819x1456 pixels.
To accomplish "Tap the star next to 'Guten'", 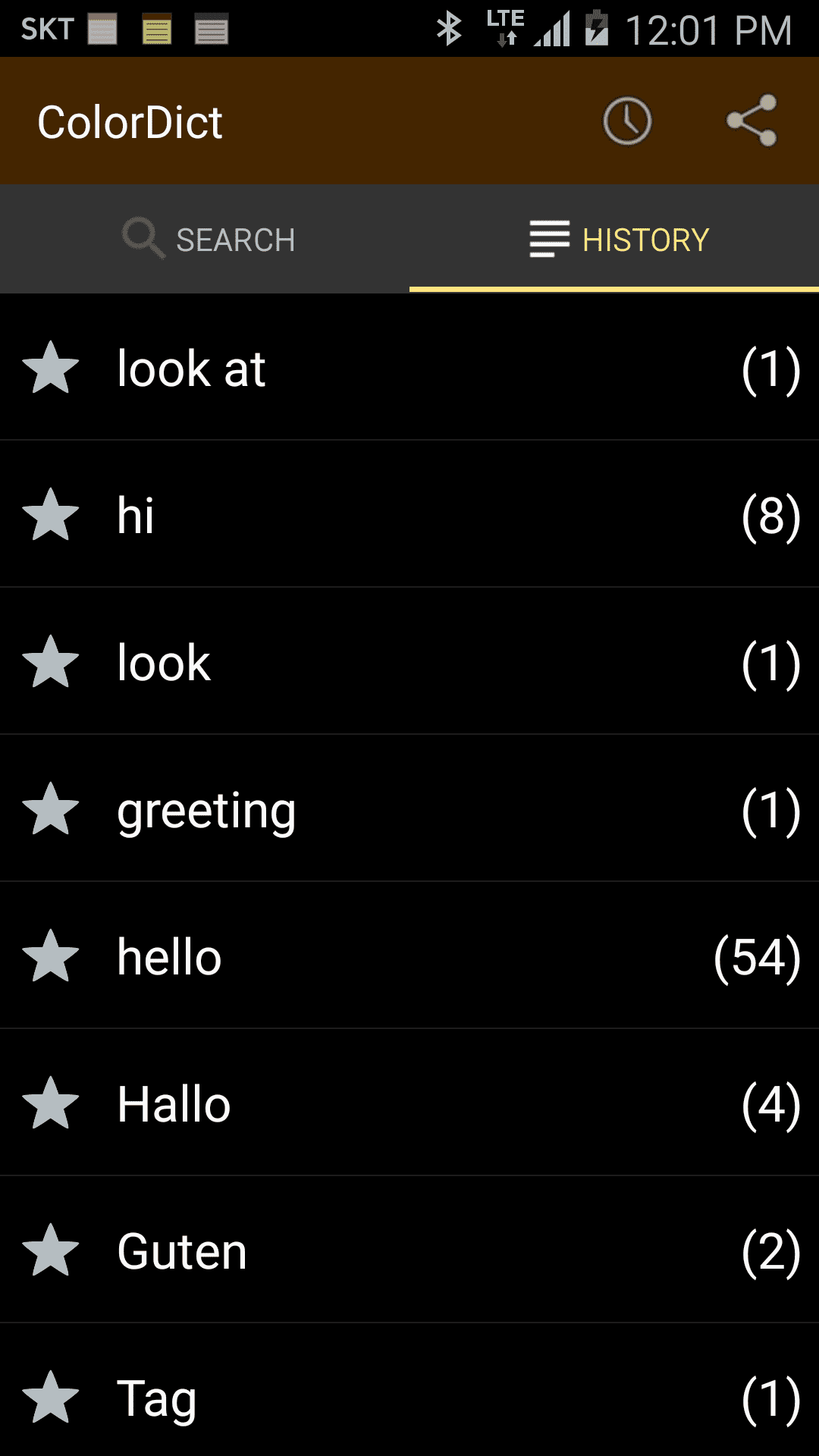I will point(51,1250).
